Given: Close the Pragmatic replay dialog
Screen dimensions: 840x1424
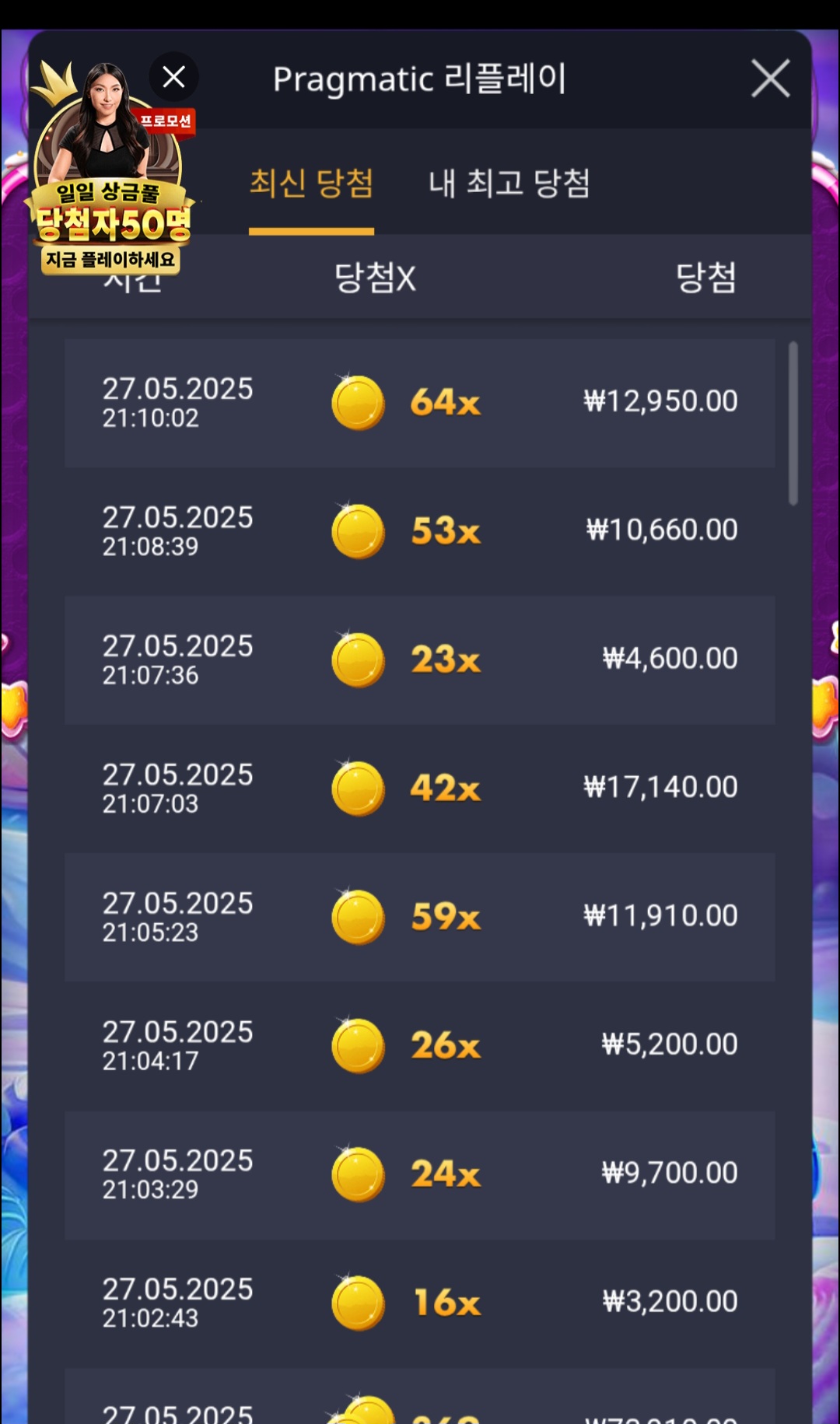Looking at the screenshot, I should coord(770,79).
